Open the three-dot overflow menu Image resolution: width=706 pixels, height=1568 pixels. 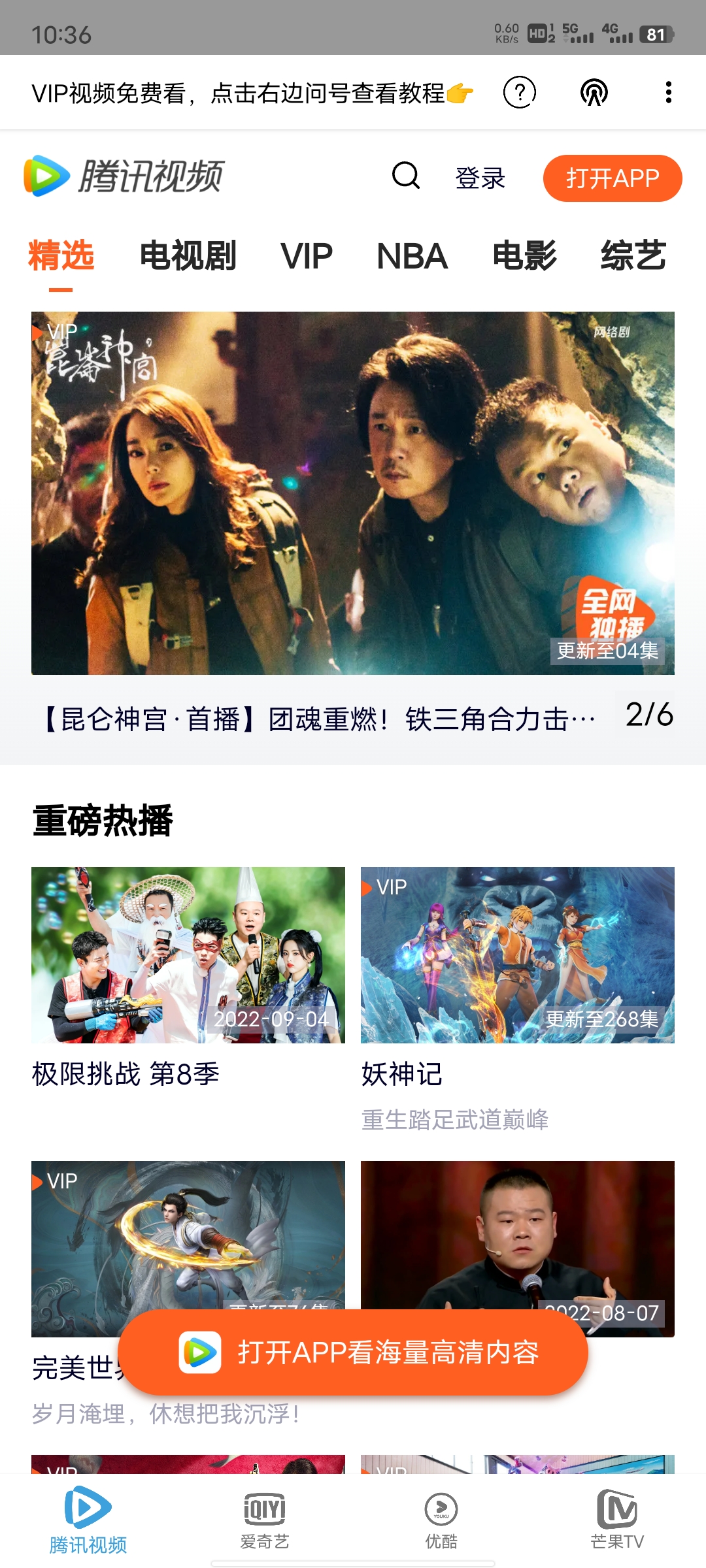[668, 92]
